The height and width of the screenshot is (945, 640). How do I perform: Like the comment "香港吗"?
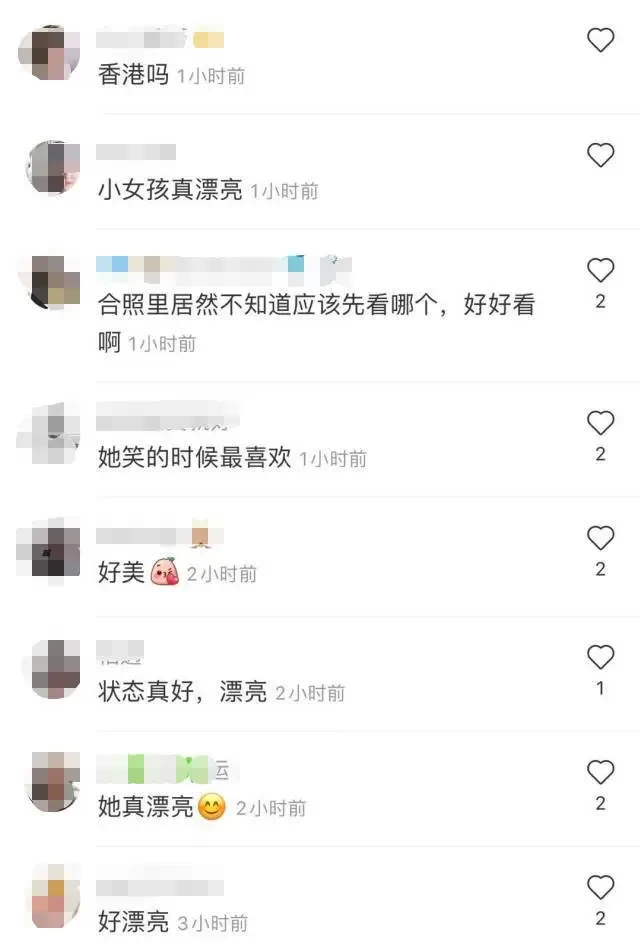point(600,40)
